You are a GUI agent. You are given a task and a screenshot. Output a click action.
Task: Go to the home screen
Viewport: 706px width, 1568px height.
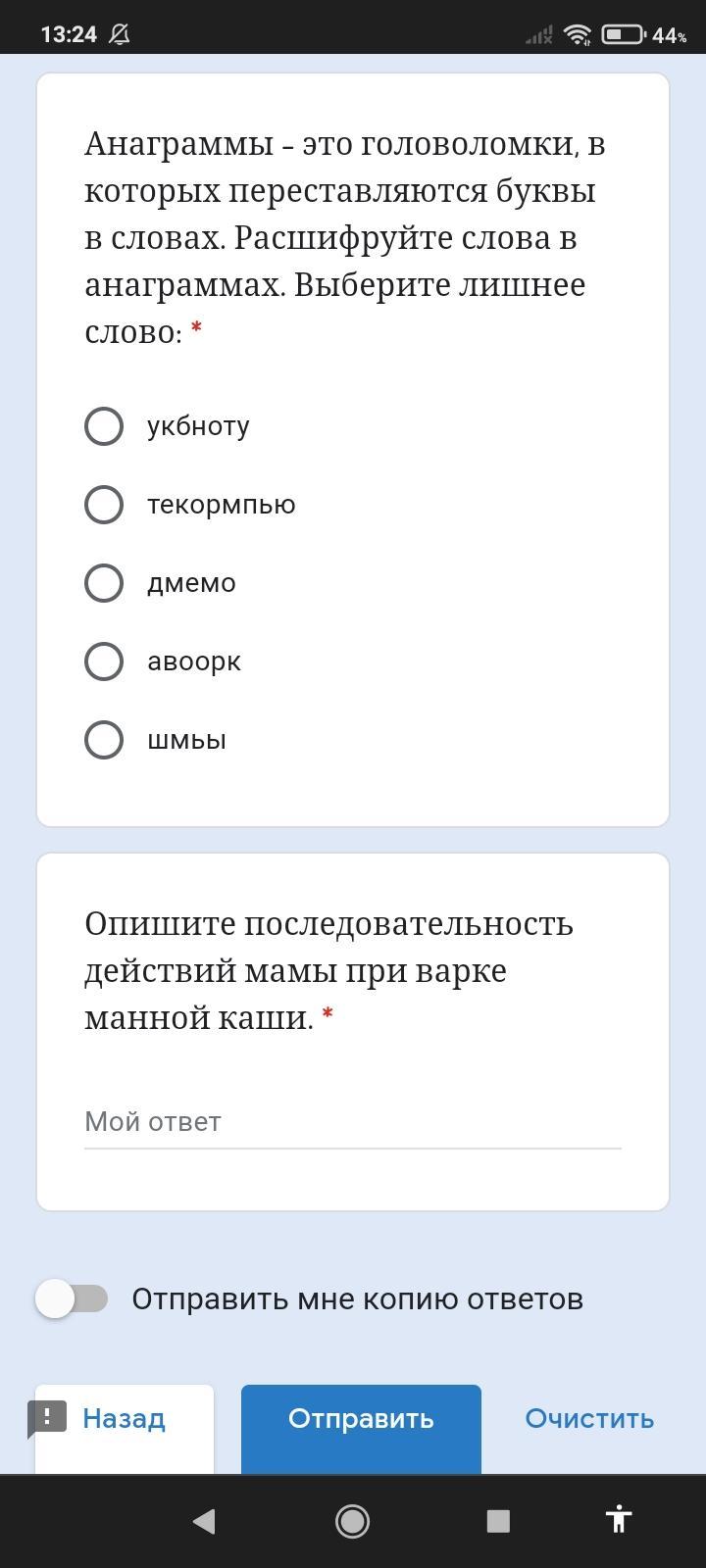[352, 1521]
